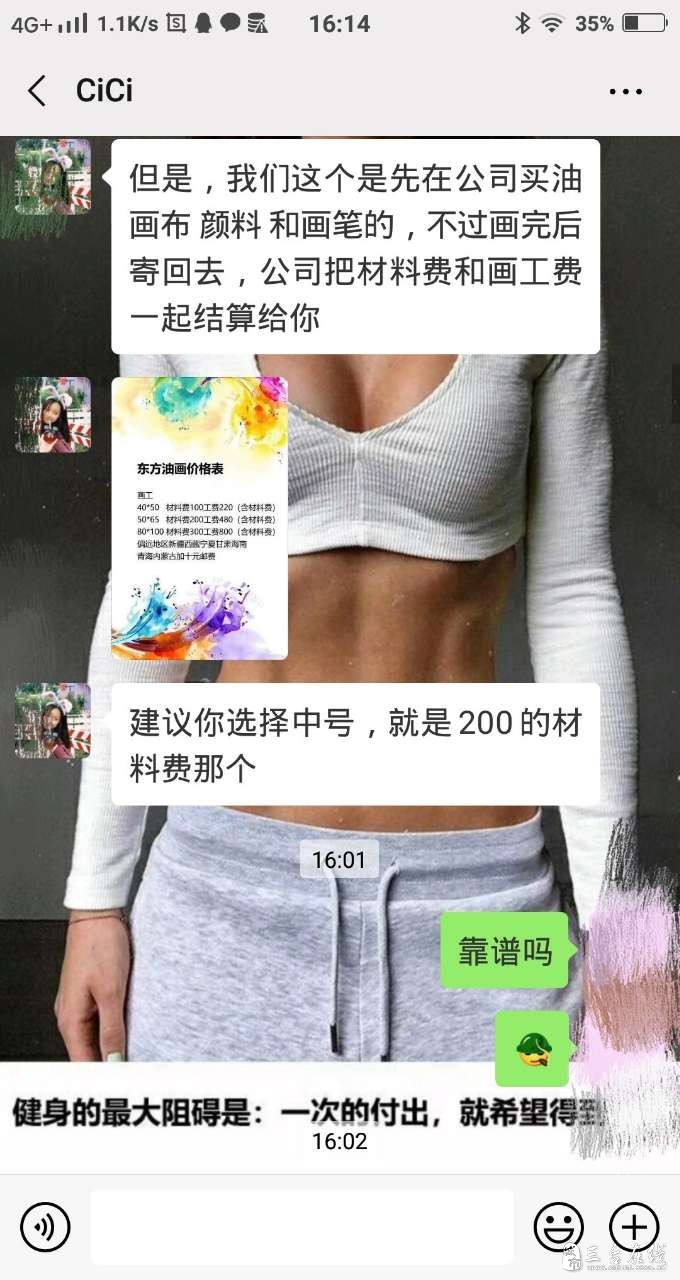Open the chat options overflow menu
Image resolution: width=680 pixels, height=1280 pixels.
[x=626, y=91]
